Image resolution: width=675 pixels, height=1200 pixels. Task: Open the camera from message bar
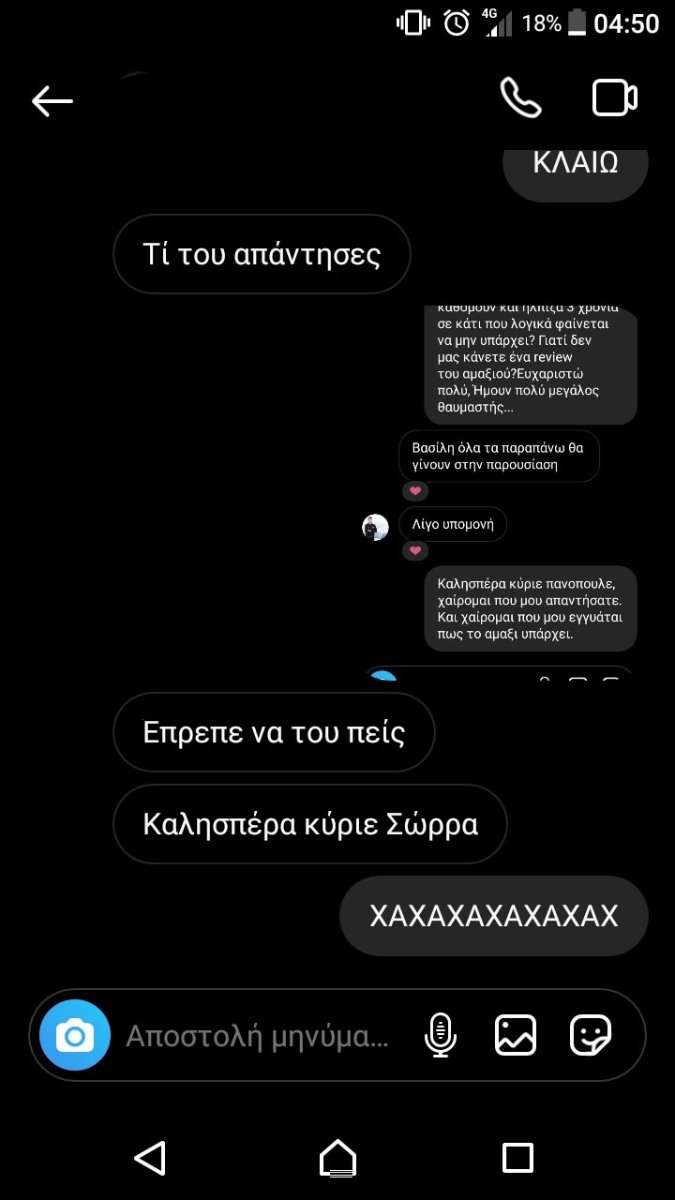tap(74, 1035)
